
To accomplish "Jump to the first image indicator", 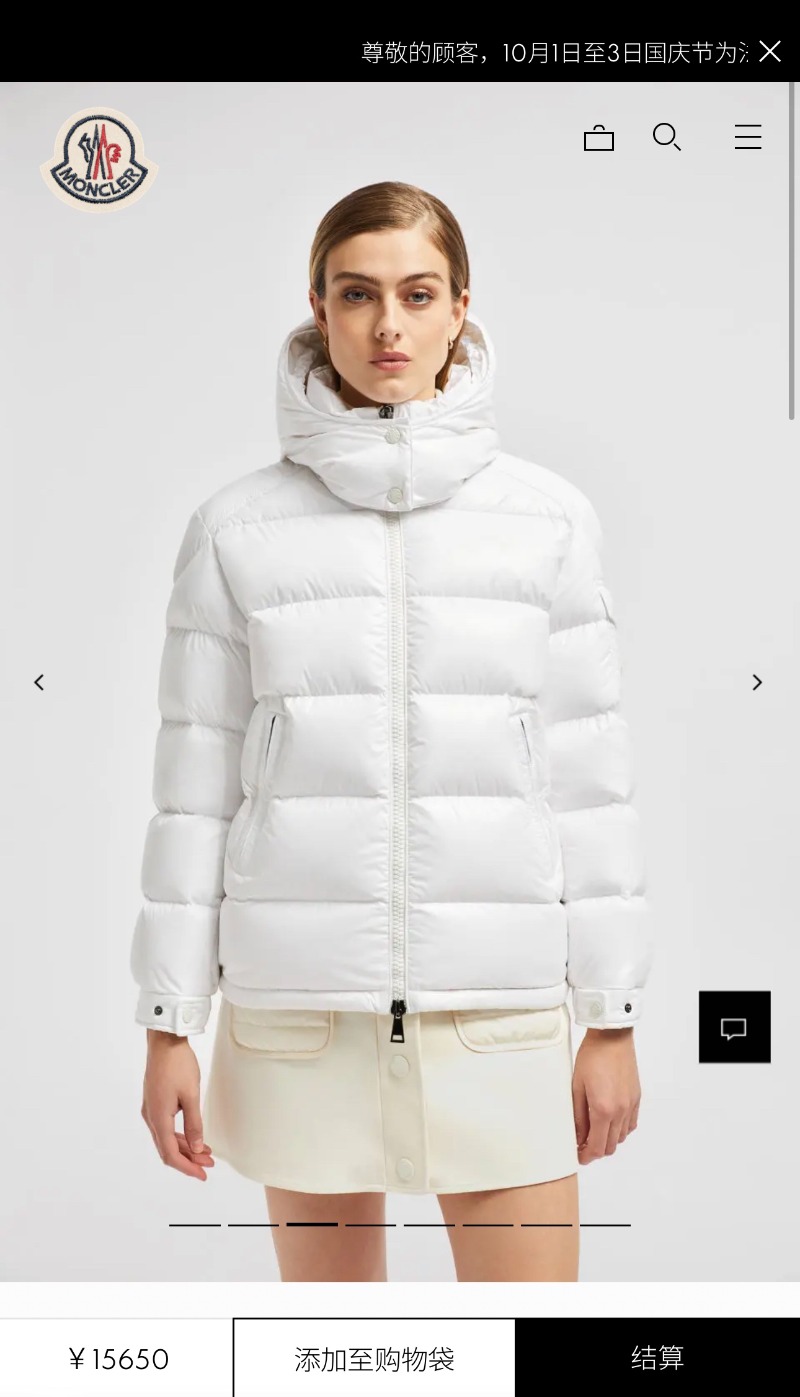I will [x=194, y=1224].
